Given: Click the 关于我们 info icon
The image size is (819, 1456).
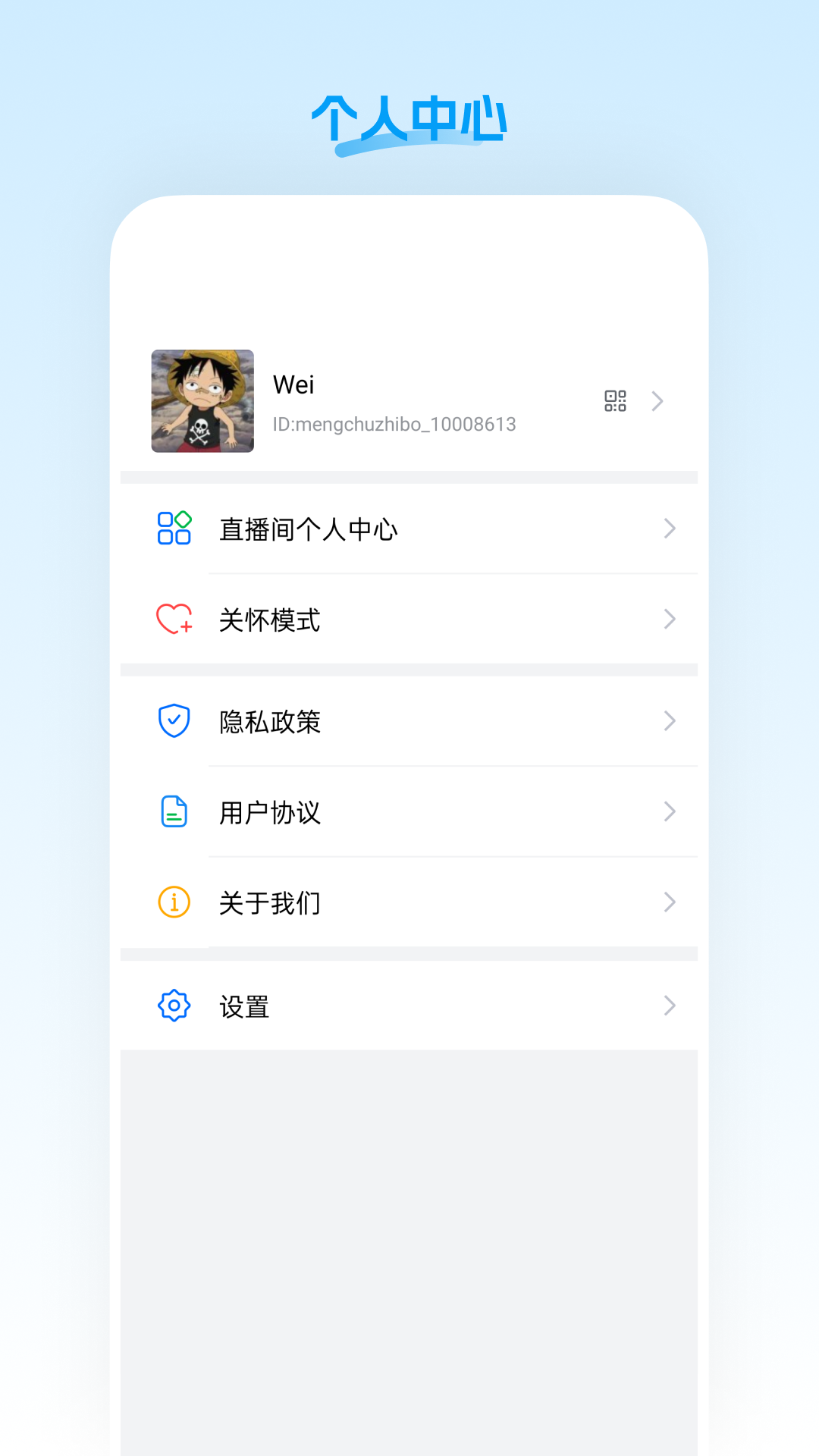Looking at the screenshot, I should tap(174, 902).
